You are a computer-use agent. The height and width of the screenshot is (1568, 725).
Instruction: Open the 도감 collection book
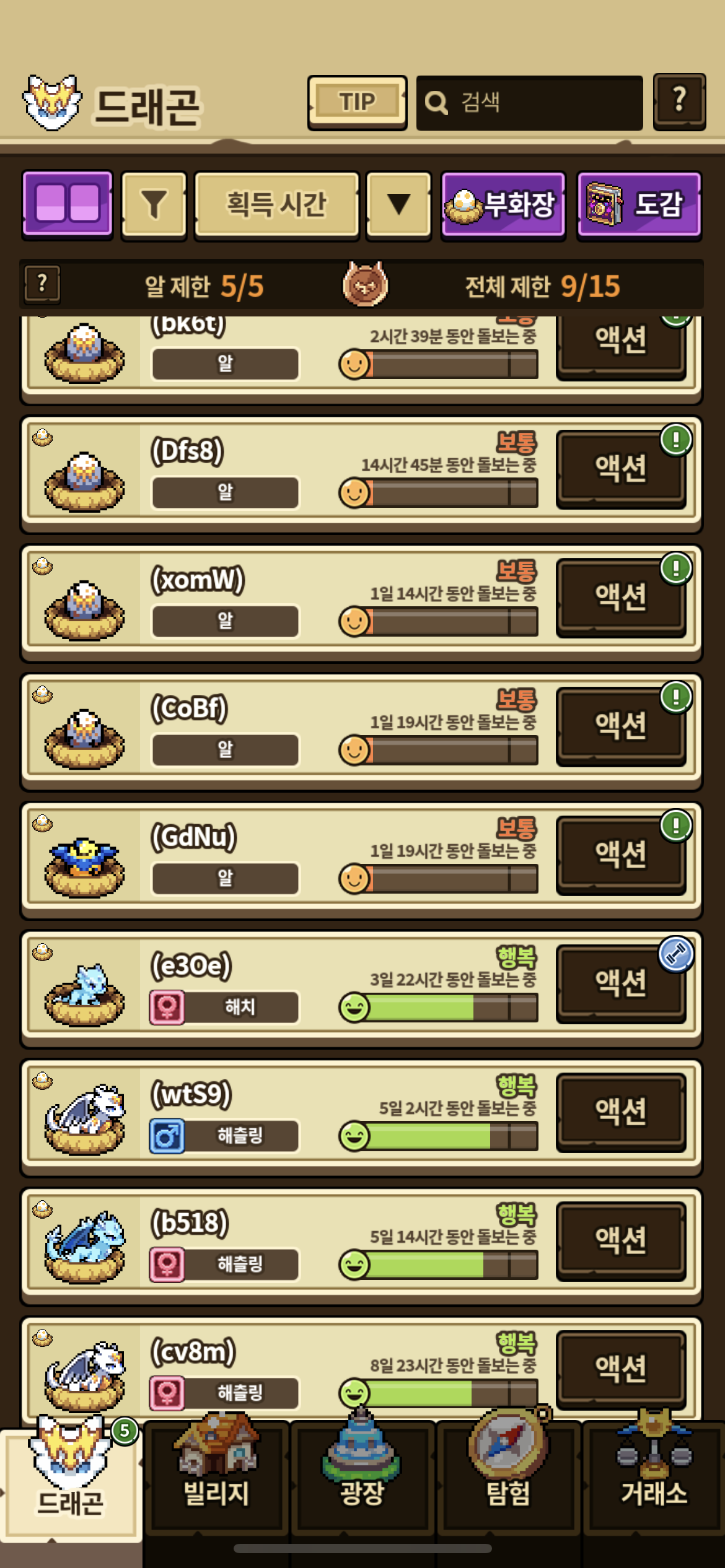pyautogui.click(x=638, y=205)
